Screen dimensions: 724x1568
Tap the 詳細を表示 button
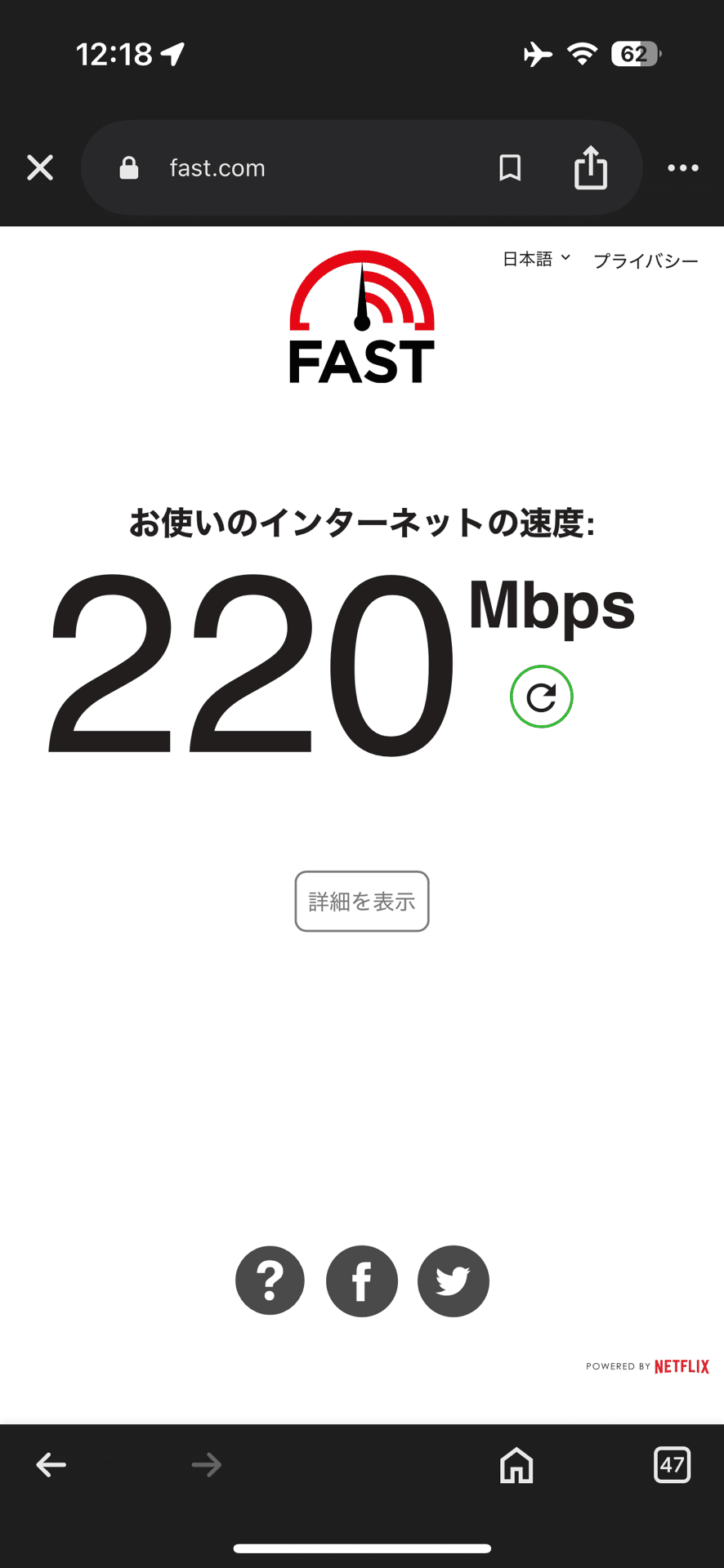[361, 902]
